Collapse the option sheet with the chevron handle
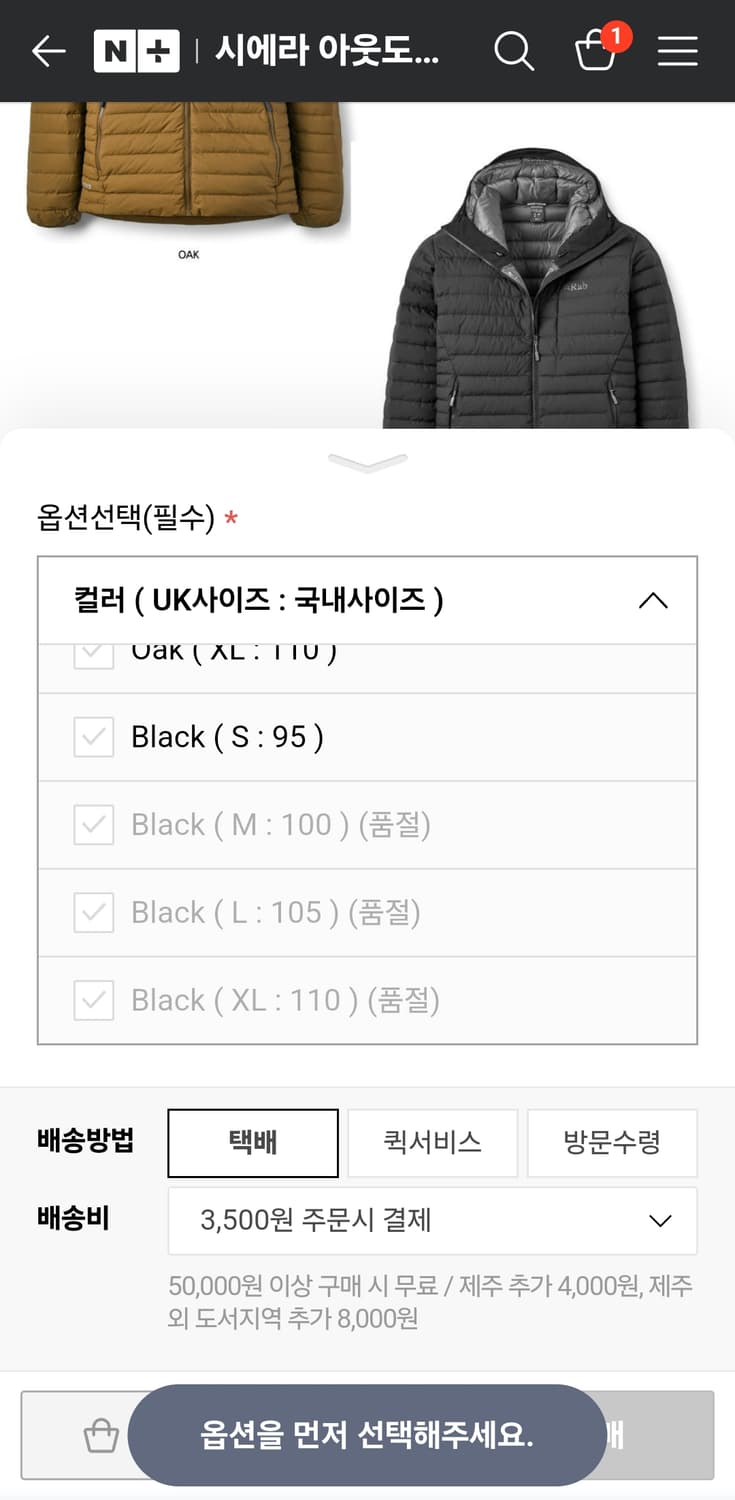 tap(367, 462)
